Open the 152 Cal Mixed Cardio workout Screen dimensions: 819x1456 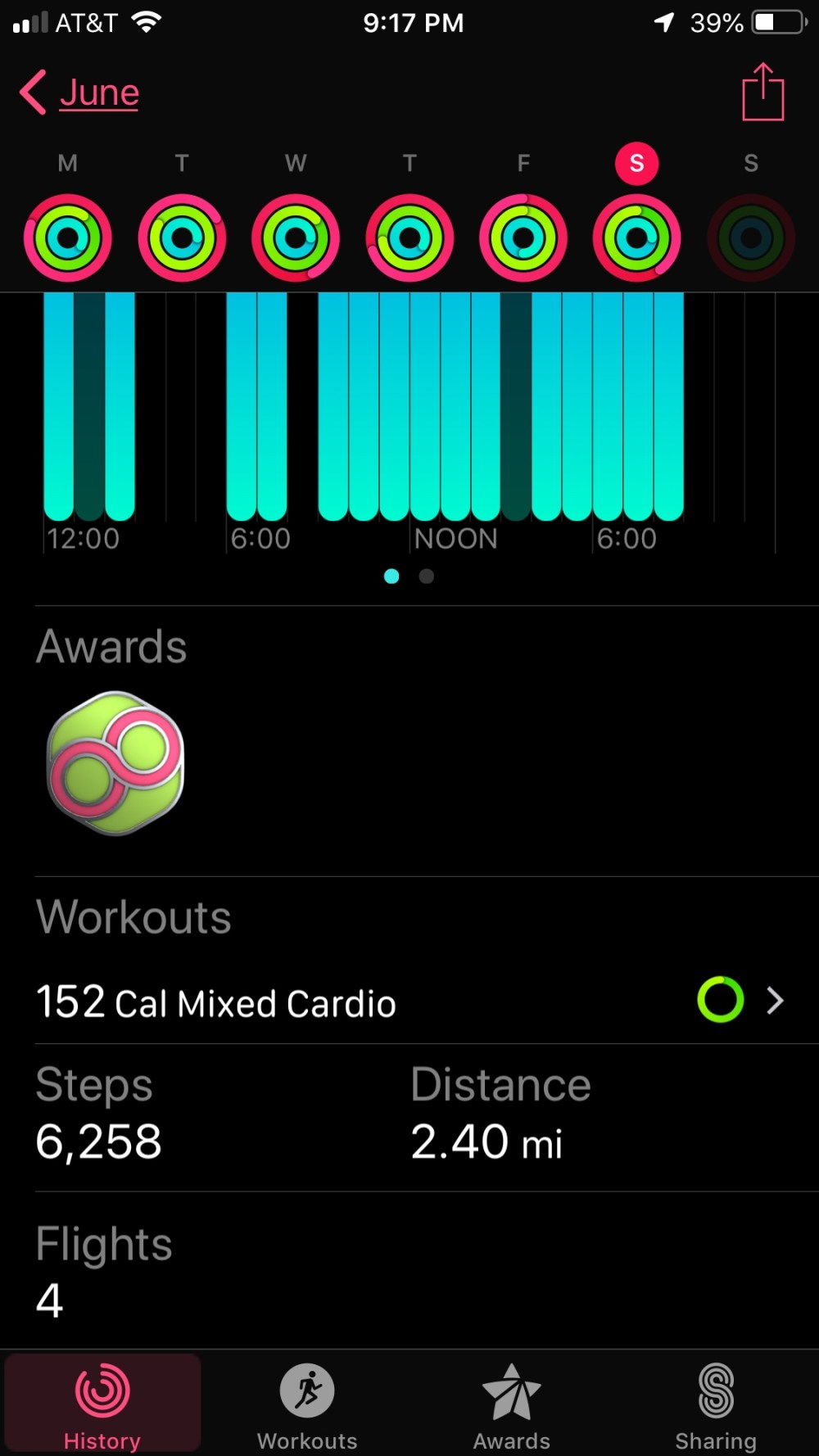coord(409,1001)
